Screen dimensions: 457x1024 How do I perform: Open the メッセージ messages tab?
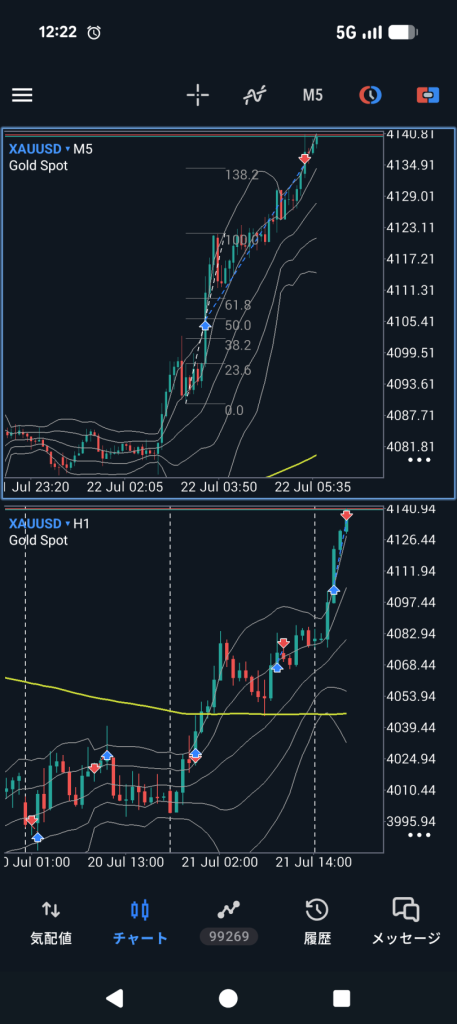(x=406, y=922)
